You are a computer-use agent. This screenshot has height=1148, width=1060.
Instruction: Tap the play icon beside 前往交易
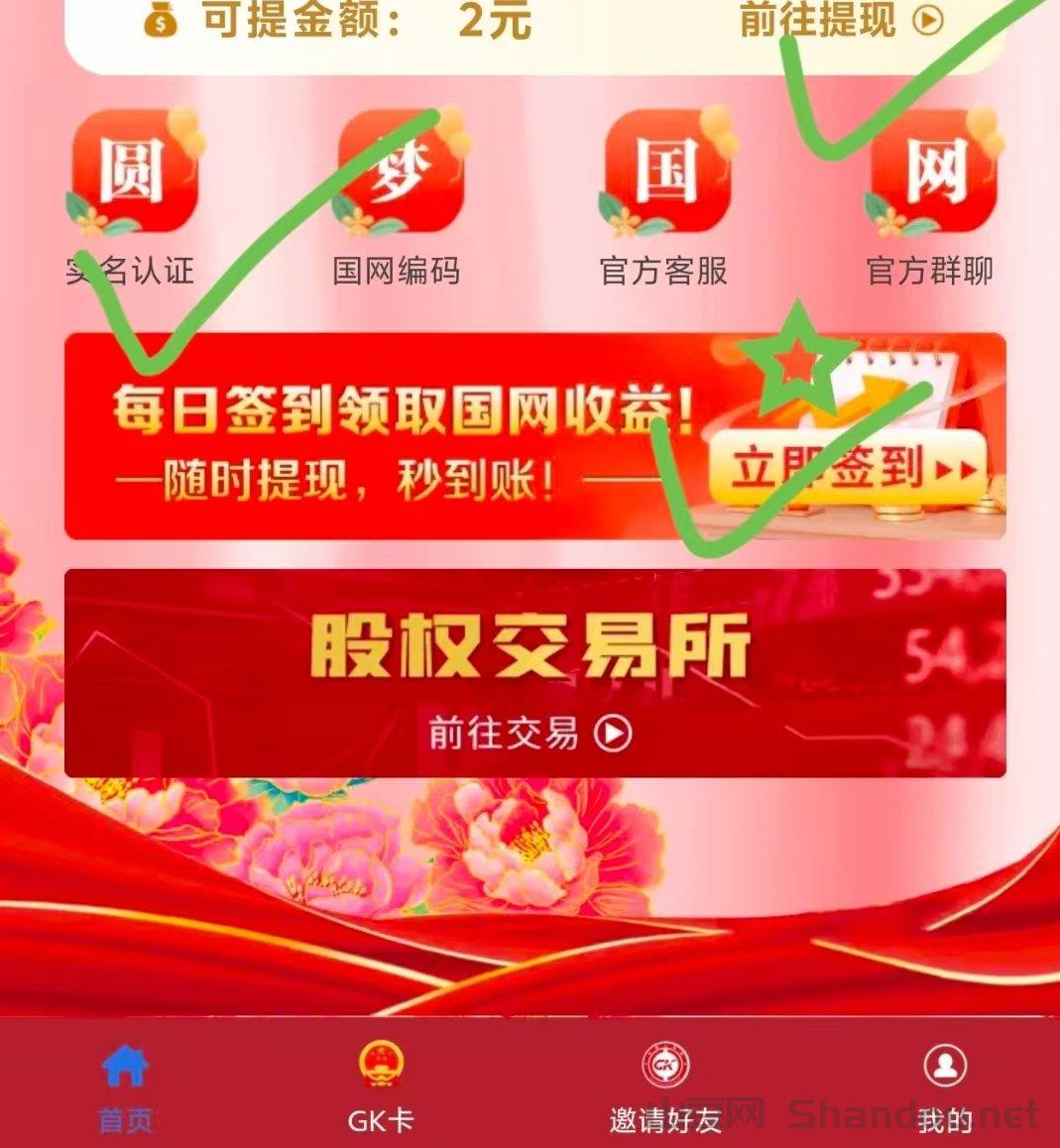612,735
